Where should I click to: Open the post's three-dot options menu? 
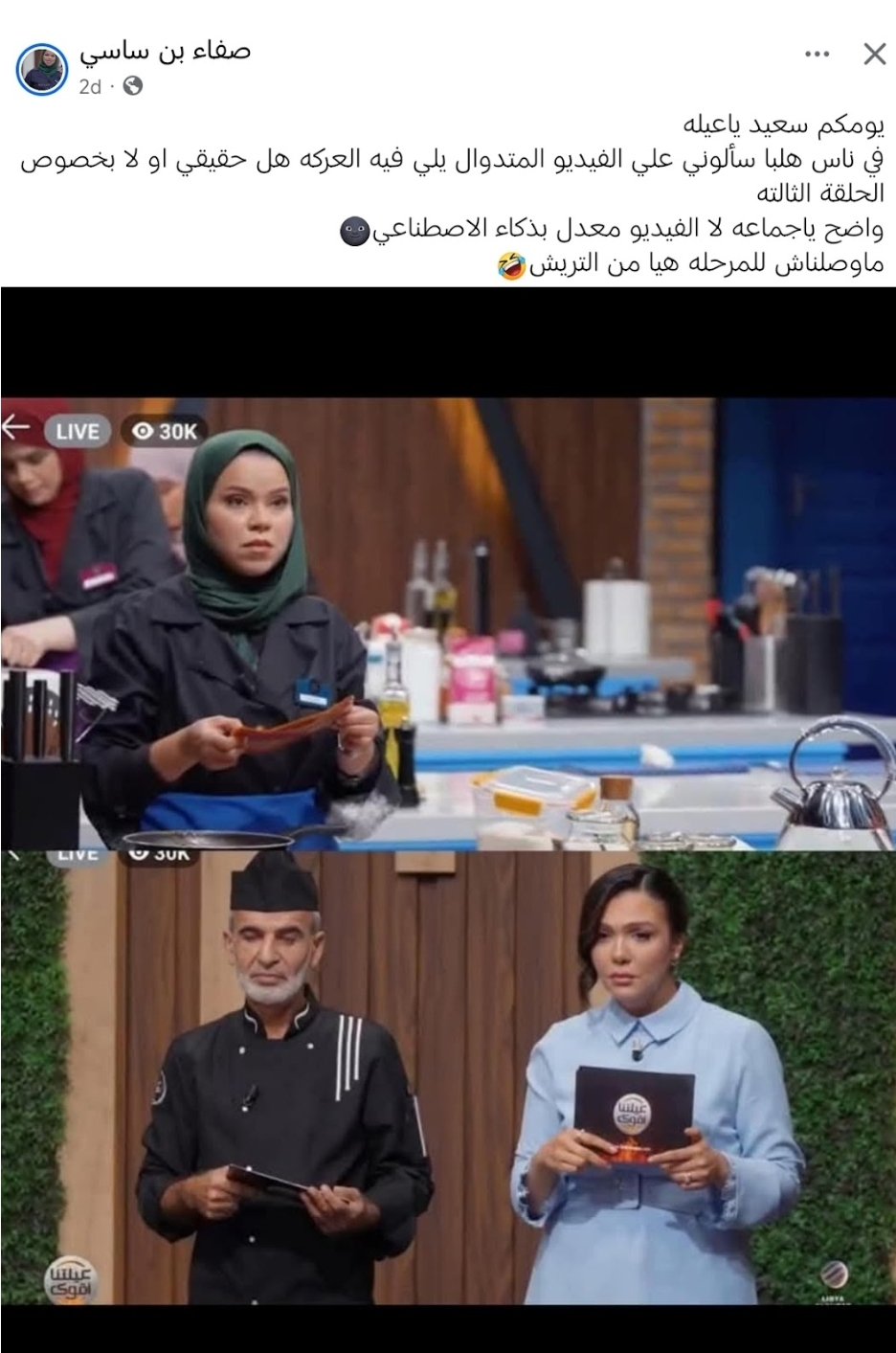coord(817,55)
